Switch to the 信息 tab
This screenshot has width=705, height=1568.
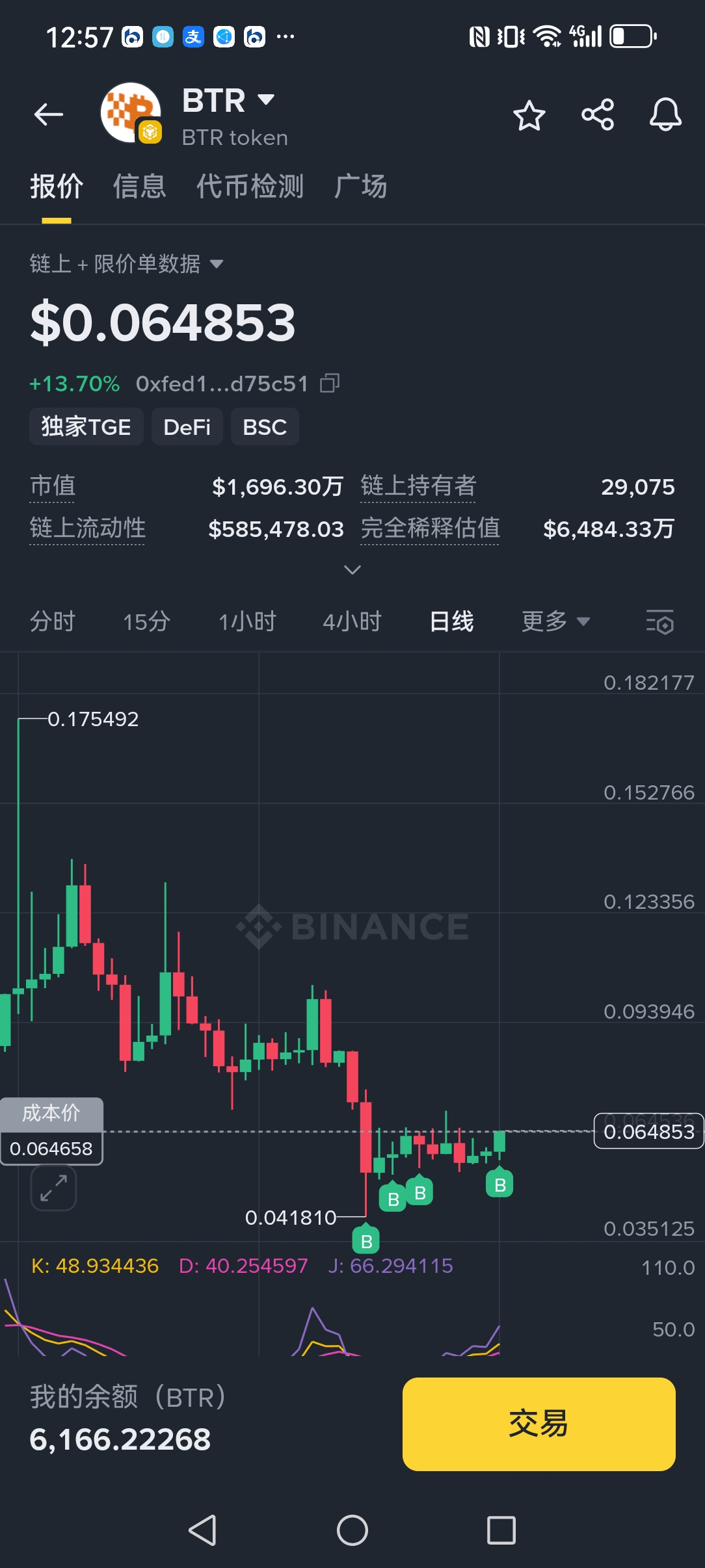point(139,187)
